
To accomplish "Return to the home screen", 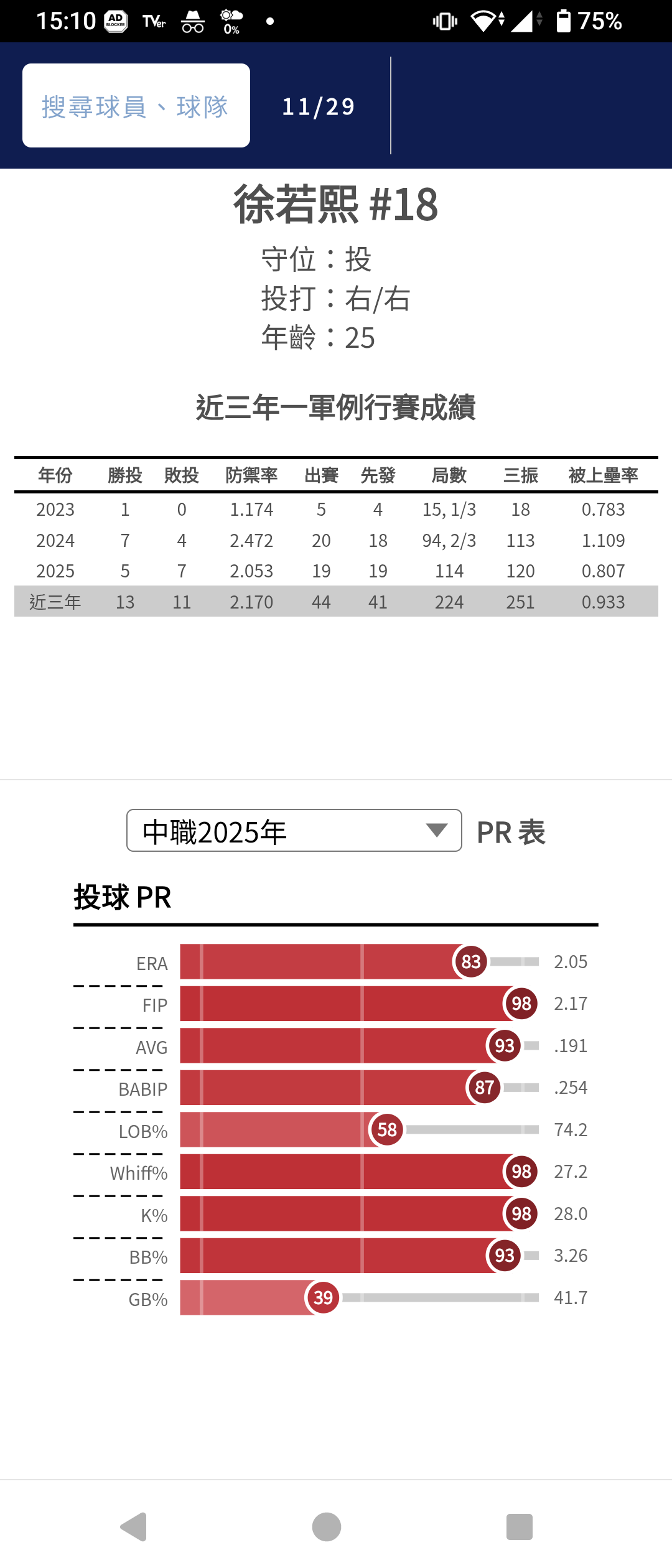I will click(x=327, y=1526).
